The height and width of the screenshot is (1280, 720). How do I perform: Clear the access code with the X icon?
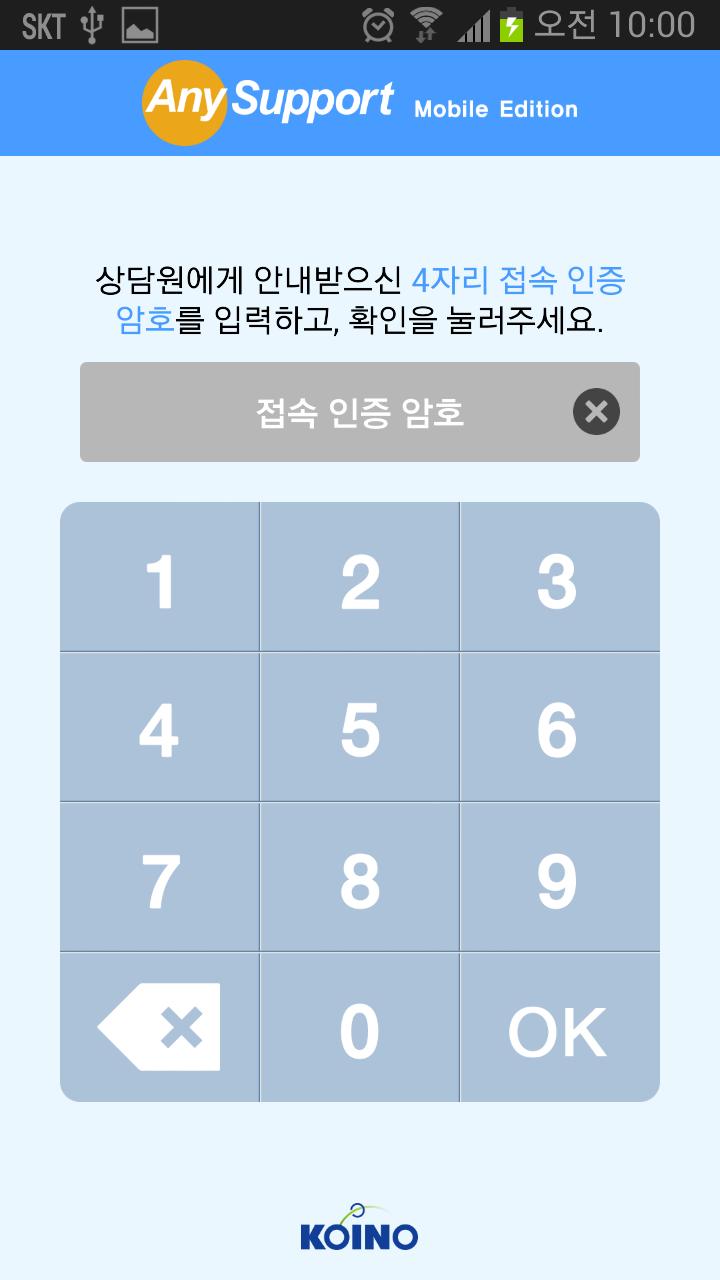pyautogui.click(x=596, y=412)
